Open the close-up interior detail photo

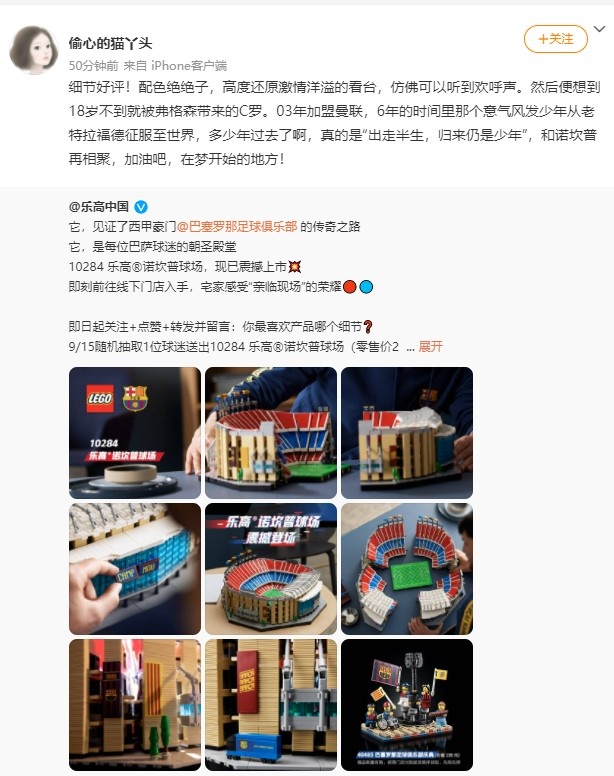click(x=134, y=704)
